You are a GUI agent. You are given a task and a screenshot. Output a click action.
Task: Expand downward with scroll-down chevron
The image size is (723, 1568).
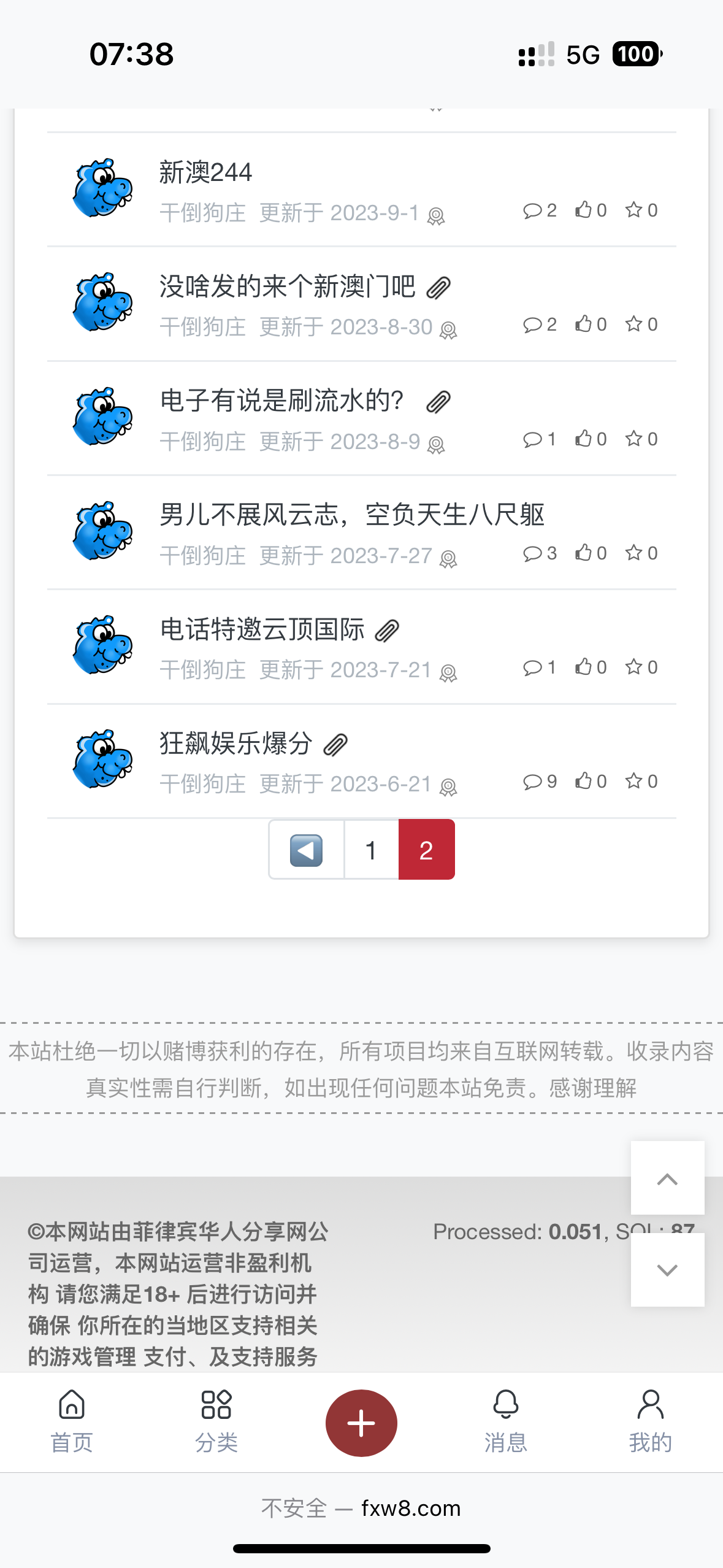667,1270
